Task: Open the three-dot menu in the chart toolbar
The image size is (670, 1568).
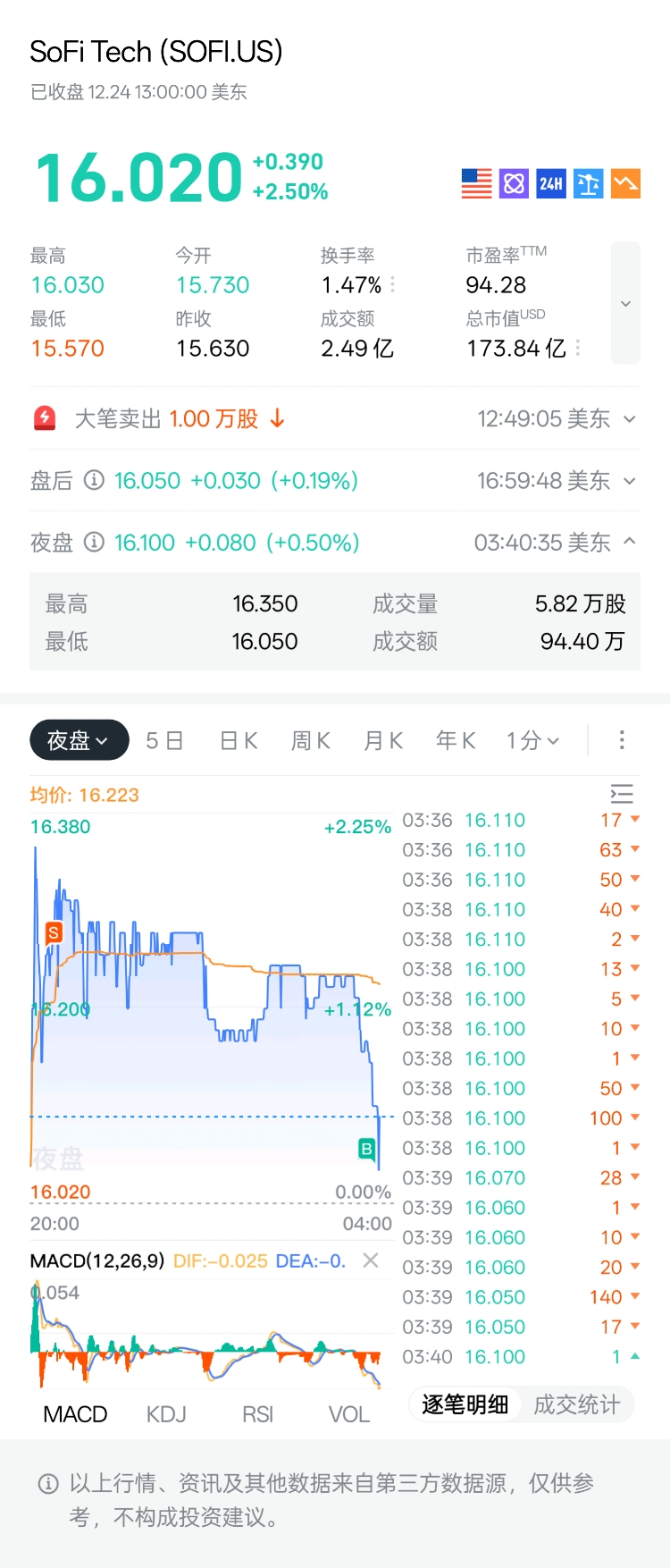Action: [x=621, y=740]
